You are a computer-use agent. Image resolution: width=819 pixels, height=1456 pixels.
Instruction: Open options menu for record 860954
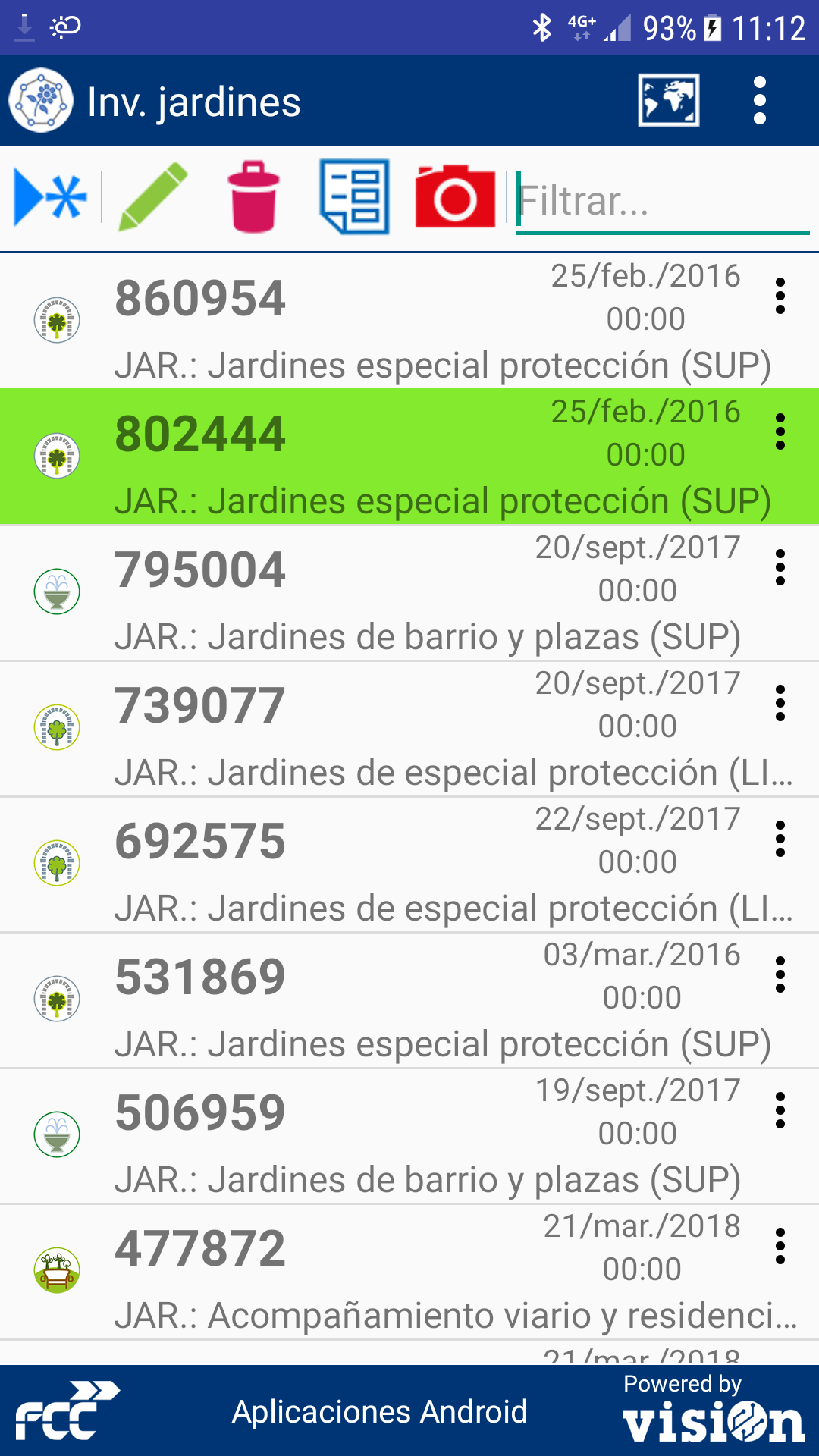tap(780, 297)
